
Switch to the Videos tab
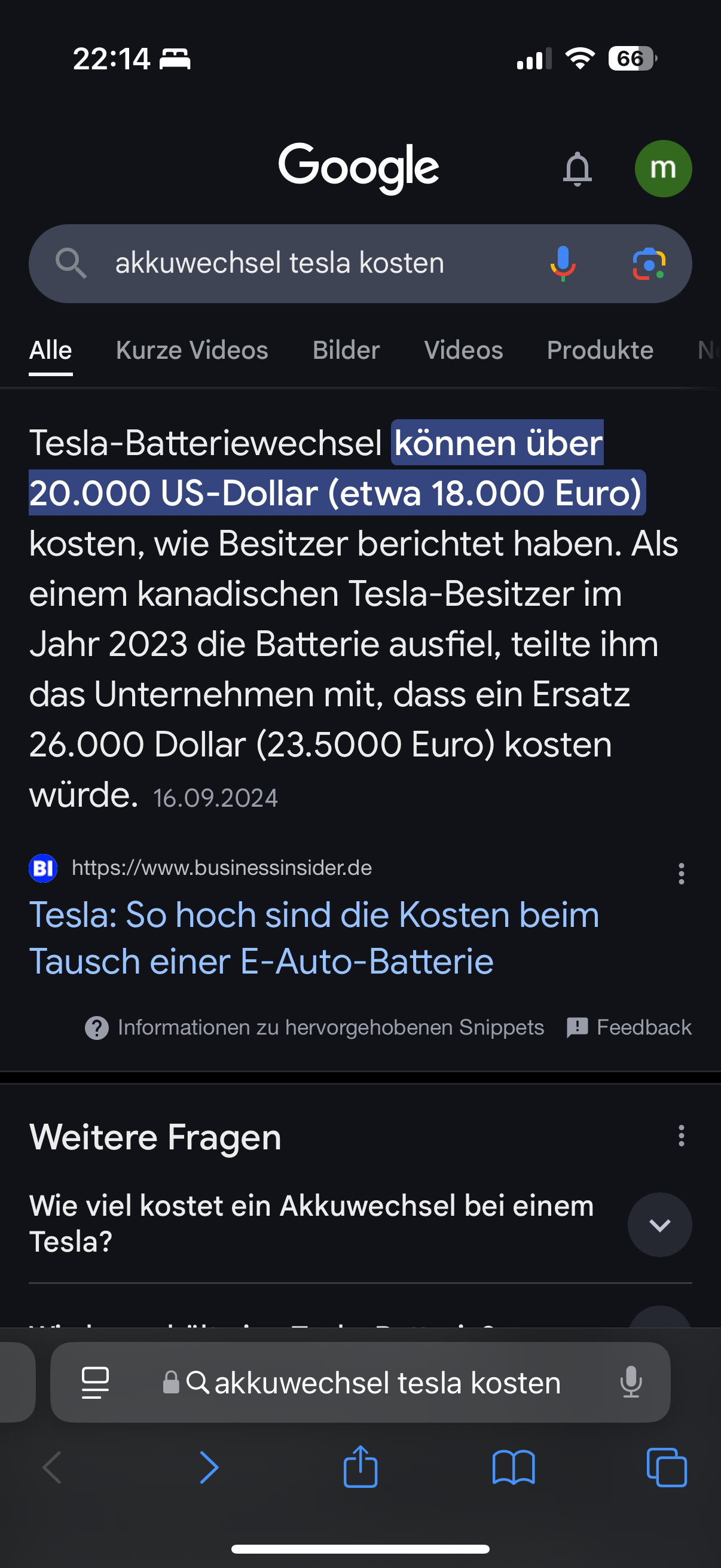[463, 350]
